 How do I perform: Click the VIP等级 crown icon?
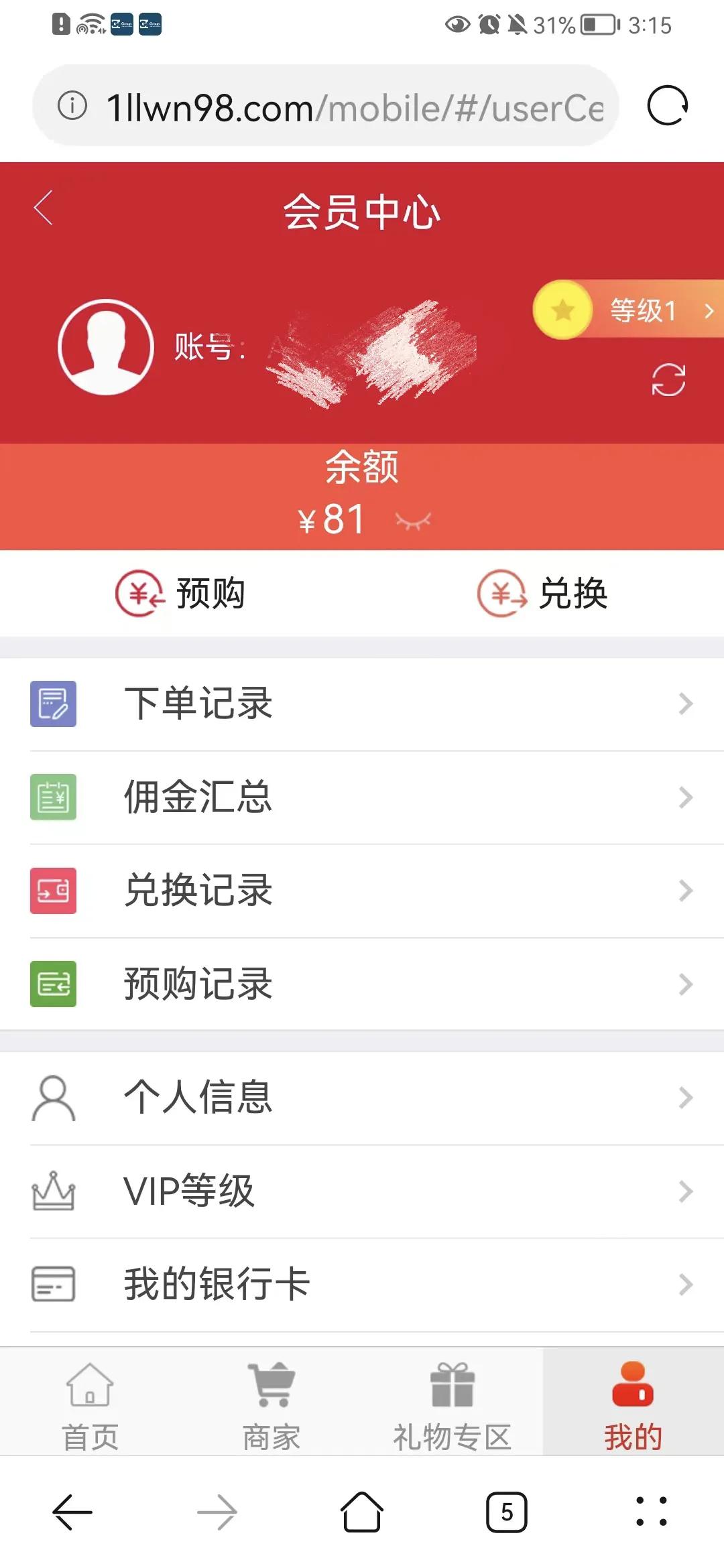(x=54, y=1189)
